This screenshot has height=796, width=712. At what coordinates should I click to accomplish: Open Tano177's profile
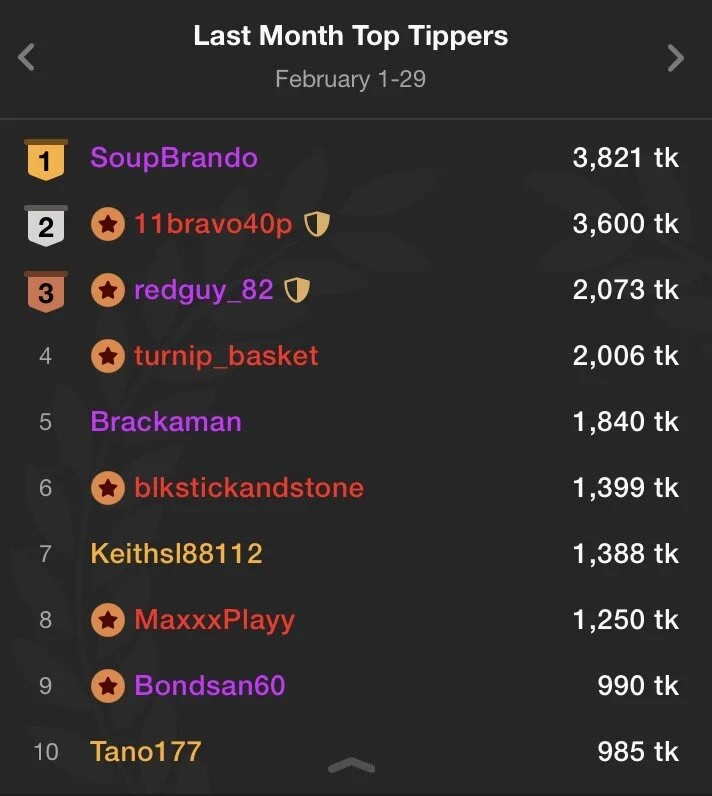146,751
